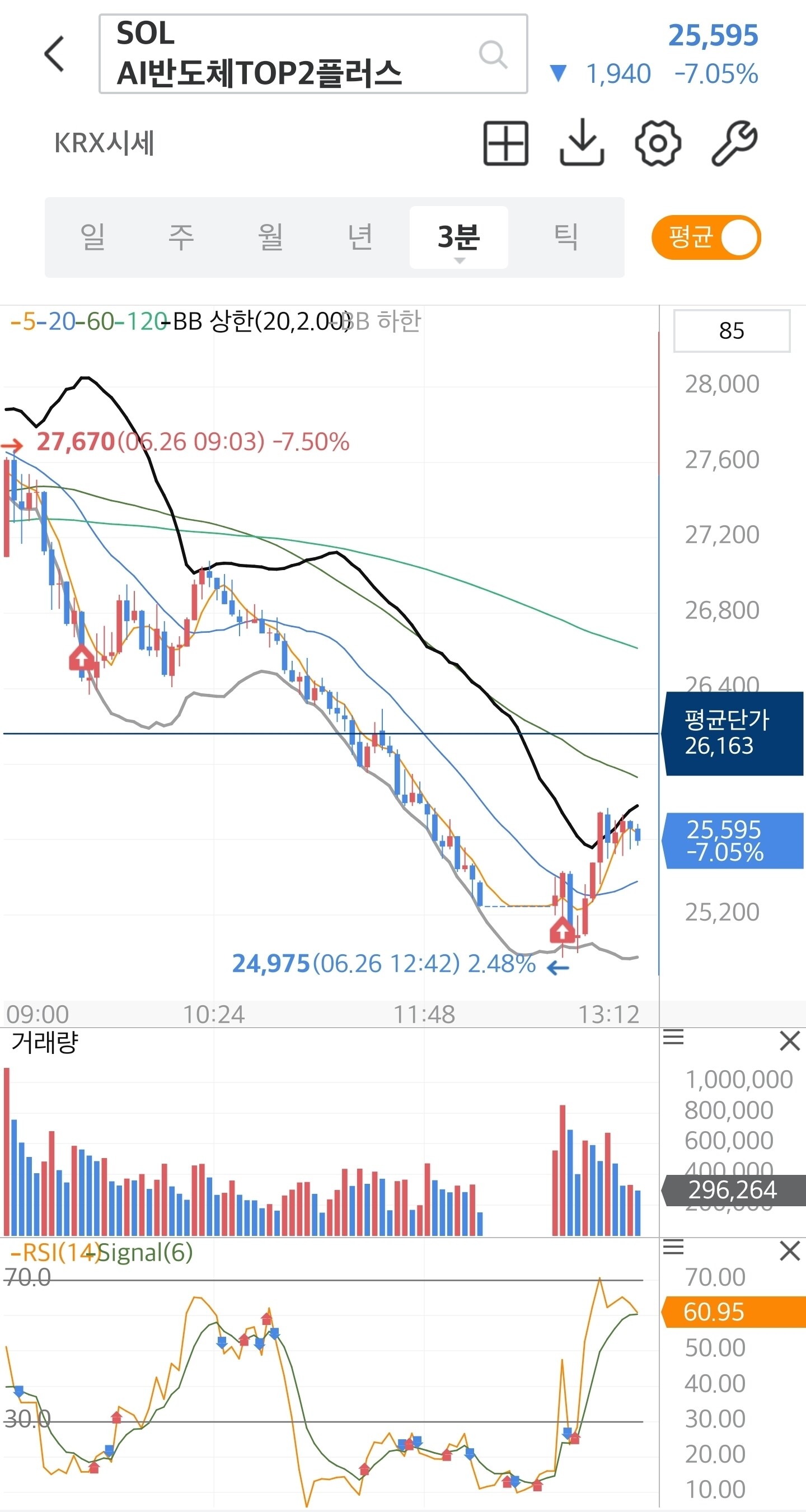Go back using the top-left arrow
Image resolution: width=806 pixels, height=1512 pixels.
pos(54,53)
